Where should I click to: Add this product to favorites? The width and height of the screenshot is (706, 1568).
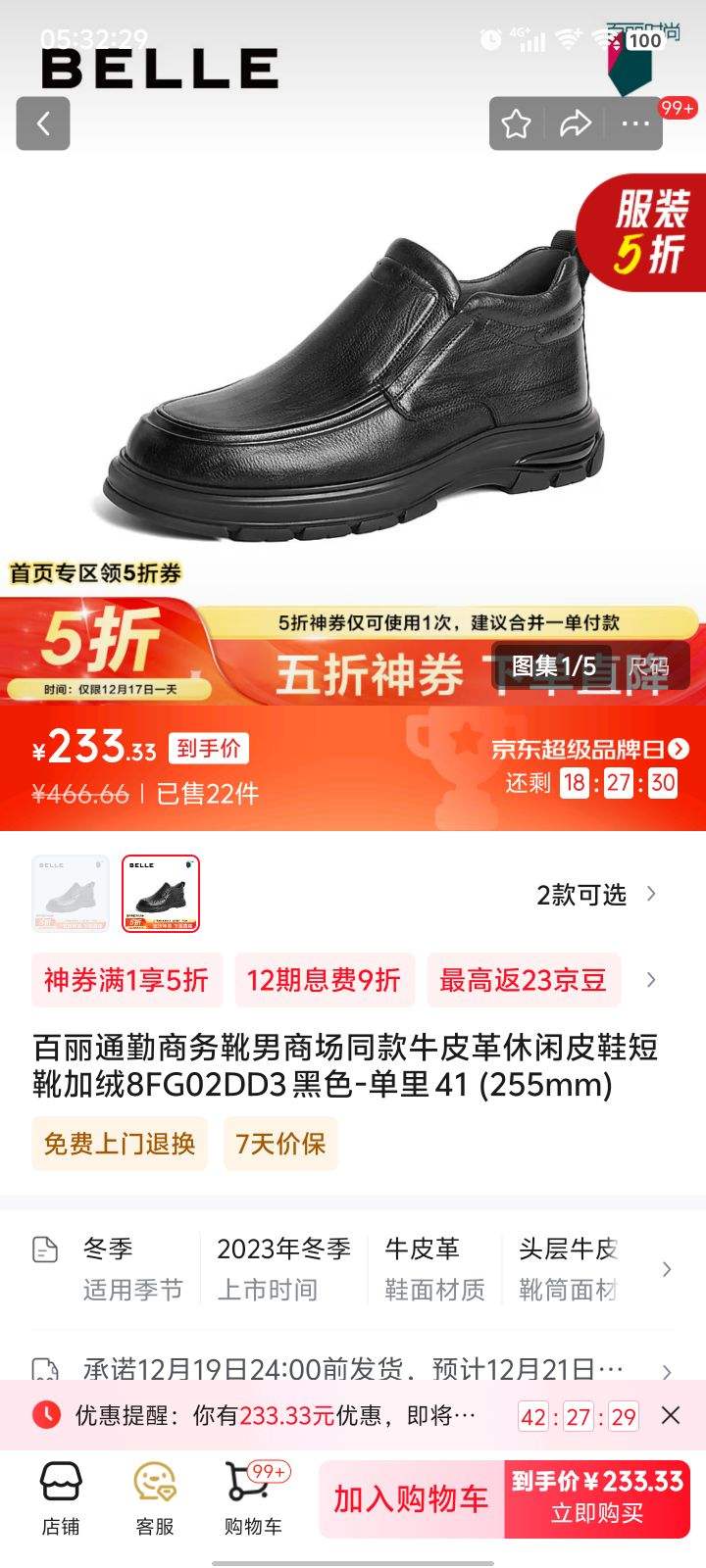(517, 123)
